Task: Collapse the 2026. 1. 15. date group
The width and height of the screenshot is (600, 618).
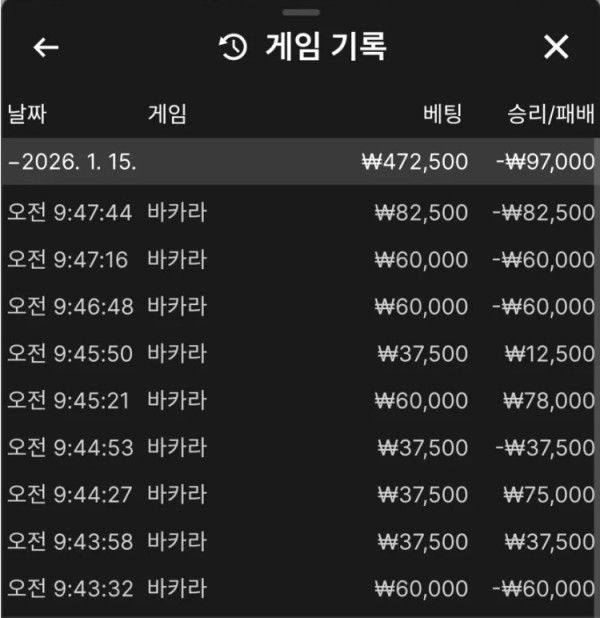Action: 72,162
